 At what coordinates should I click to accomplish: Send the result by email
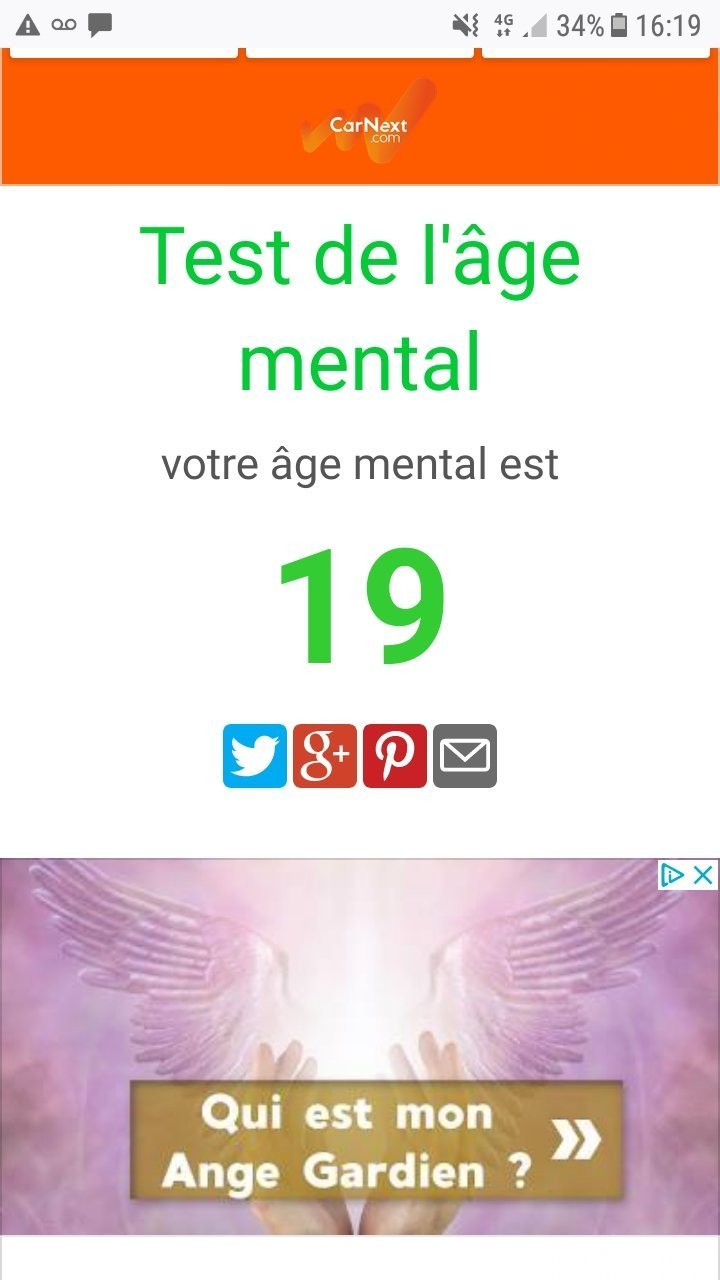coord(465,756)
